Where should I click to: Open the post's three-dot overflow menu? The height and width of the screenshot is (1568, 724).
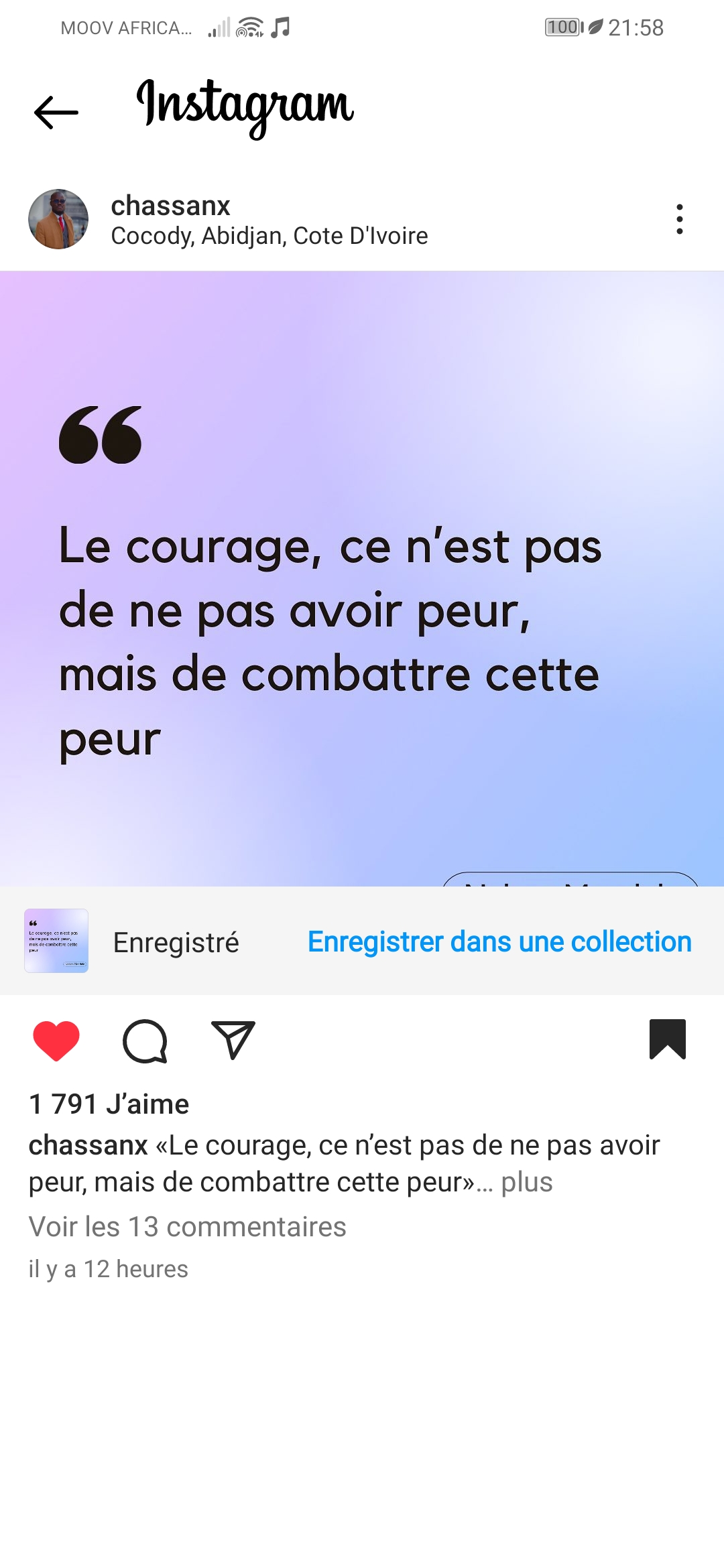click(x=680, y=219)
